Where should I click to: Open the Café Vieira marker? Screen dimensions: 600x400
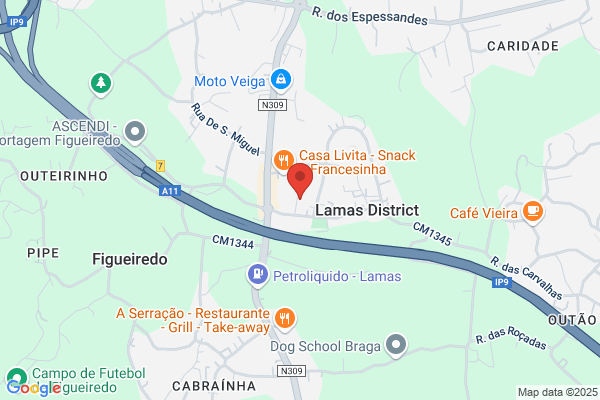(x=533, y=212)
